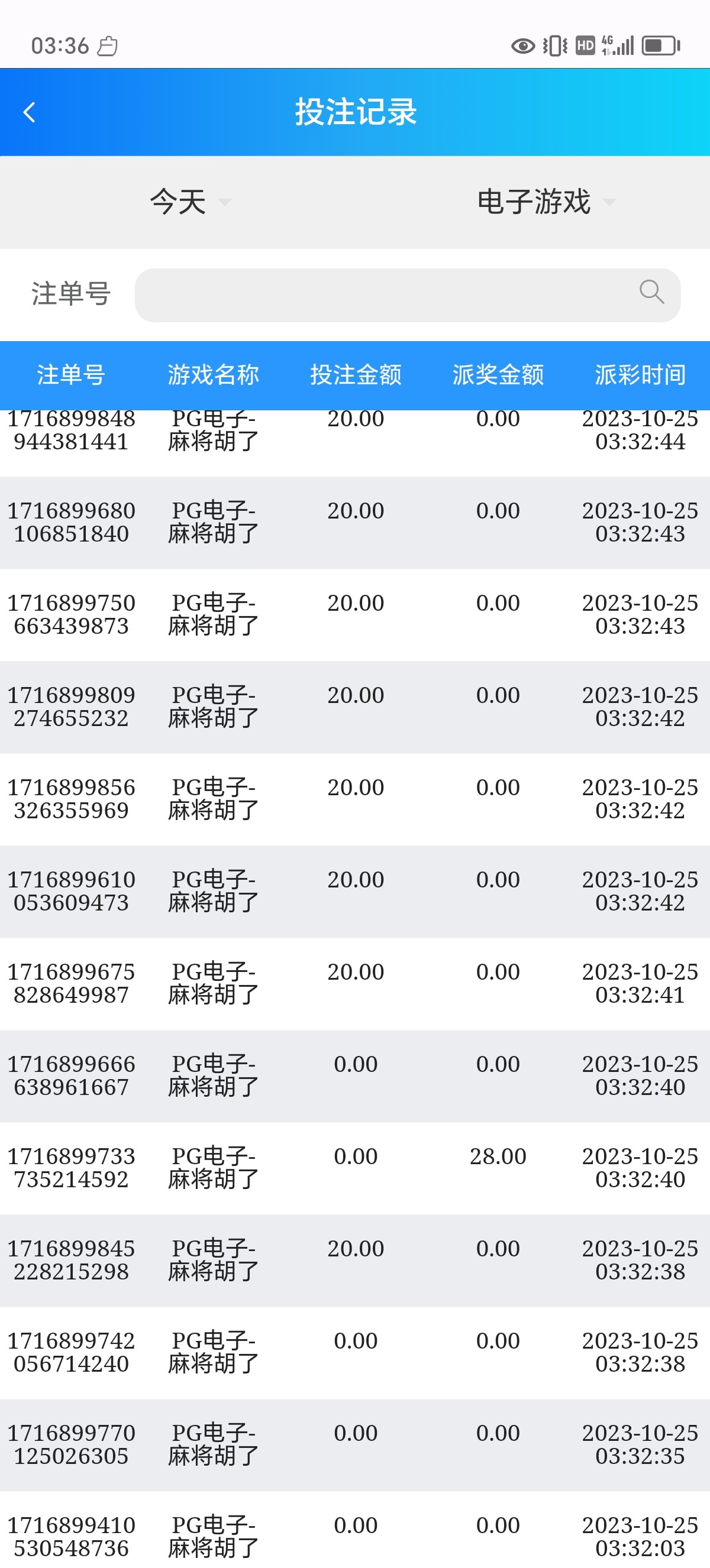Open the 电子游戏 game type dropdown
This screenshot has height=1568, width=710.
545,202
